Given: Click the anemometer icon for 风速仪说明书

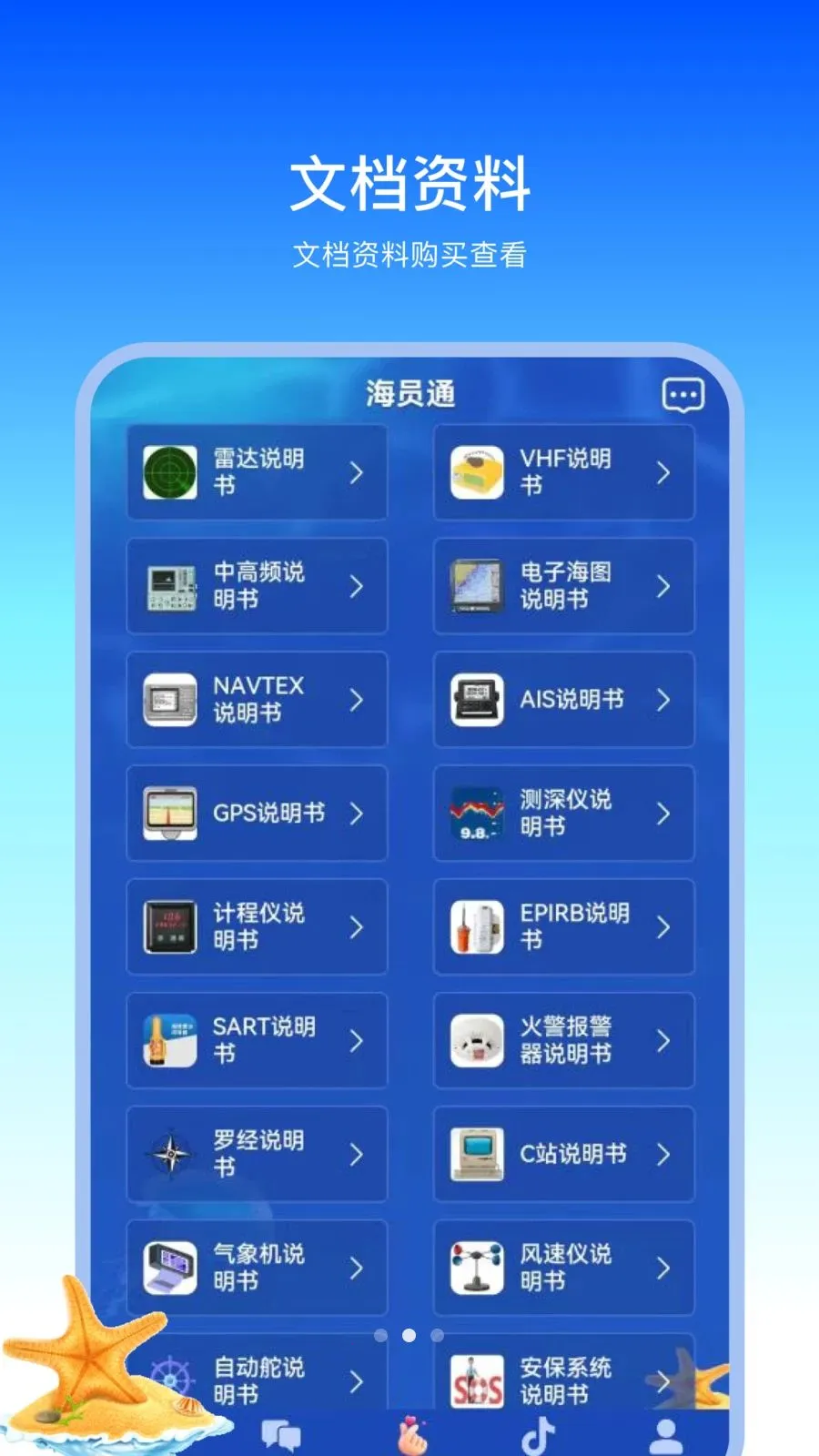Looking at the screenshot, I should (x=477, y=1268).
